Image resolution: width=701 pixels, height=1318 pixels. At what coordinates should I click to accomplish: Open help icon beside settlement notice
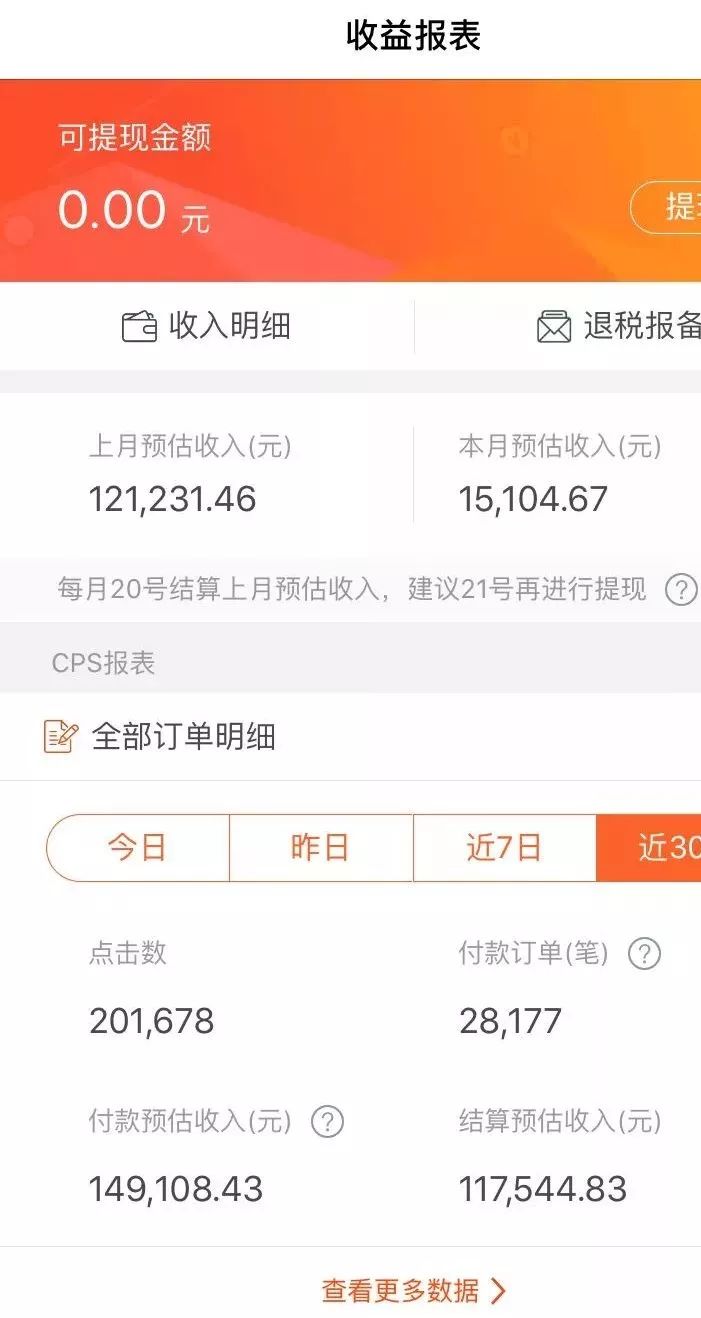pyautogui.click(x=680, y=589)
